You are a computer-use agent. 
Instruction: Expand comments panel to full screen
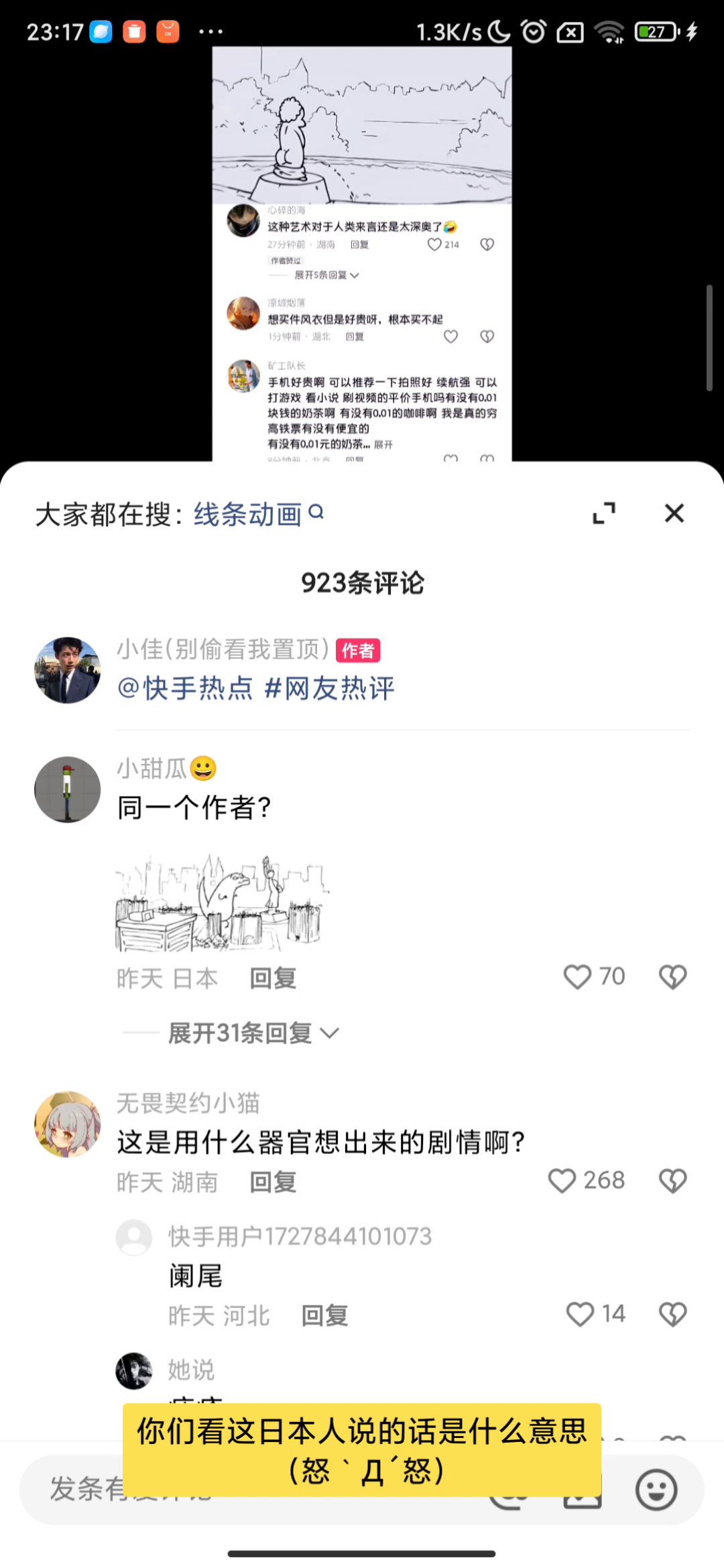pyautogui.click(x=604, y=513)
